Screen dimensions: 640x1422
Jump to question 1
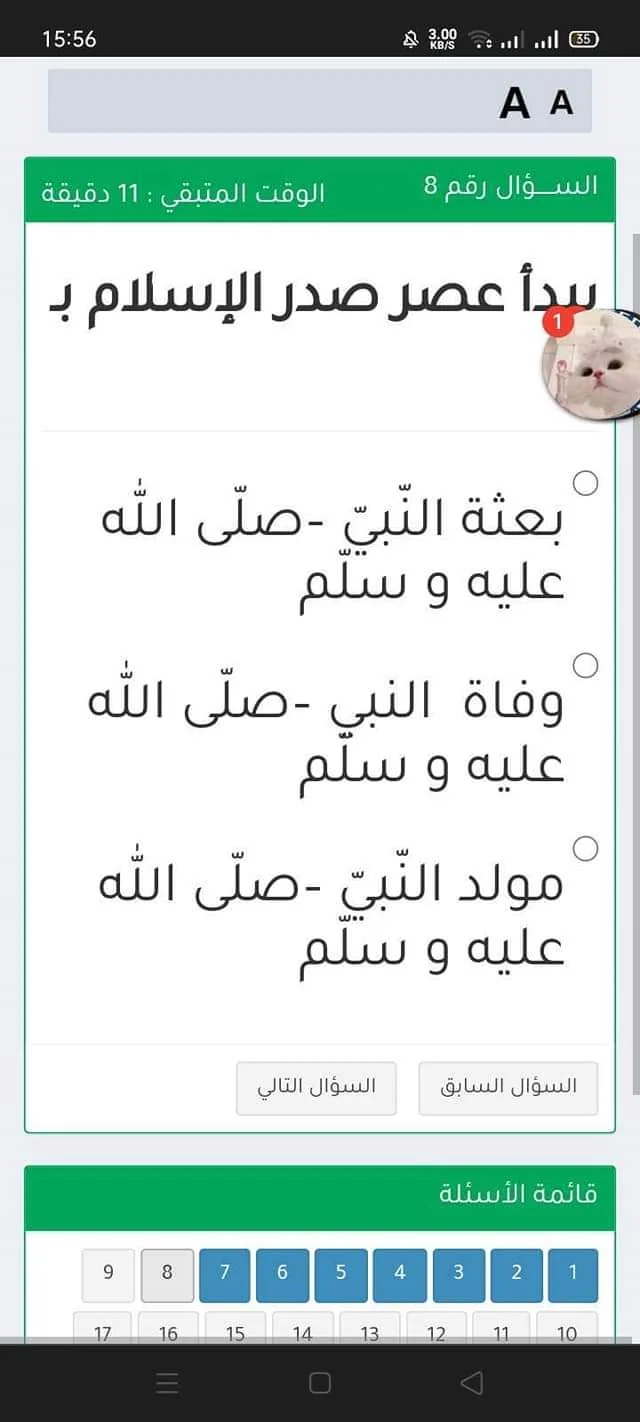pos(573,1274)
